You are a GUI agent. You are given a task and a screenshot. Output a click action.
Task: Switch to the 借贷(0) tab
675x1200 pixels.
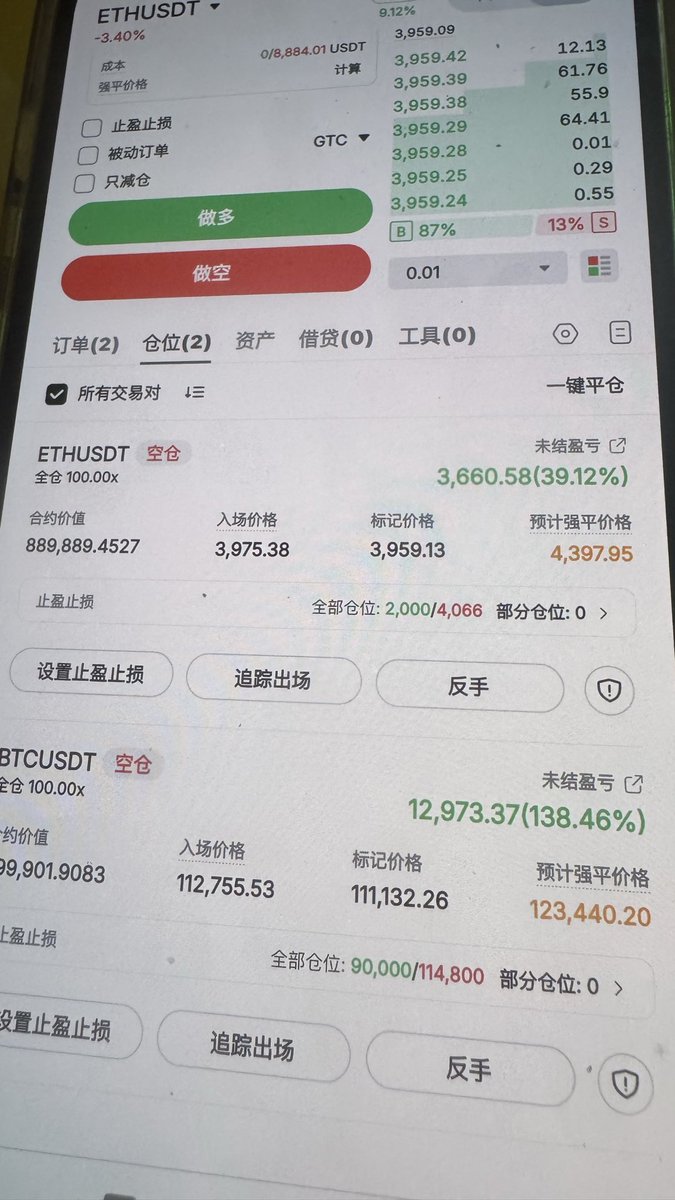[x=335, y=338]
